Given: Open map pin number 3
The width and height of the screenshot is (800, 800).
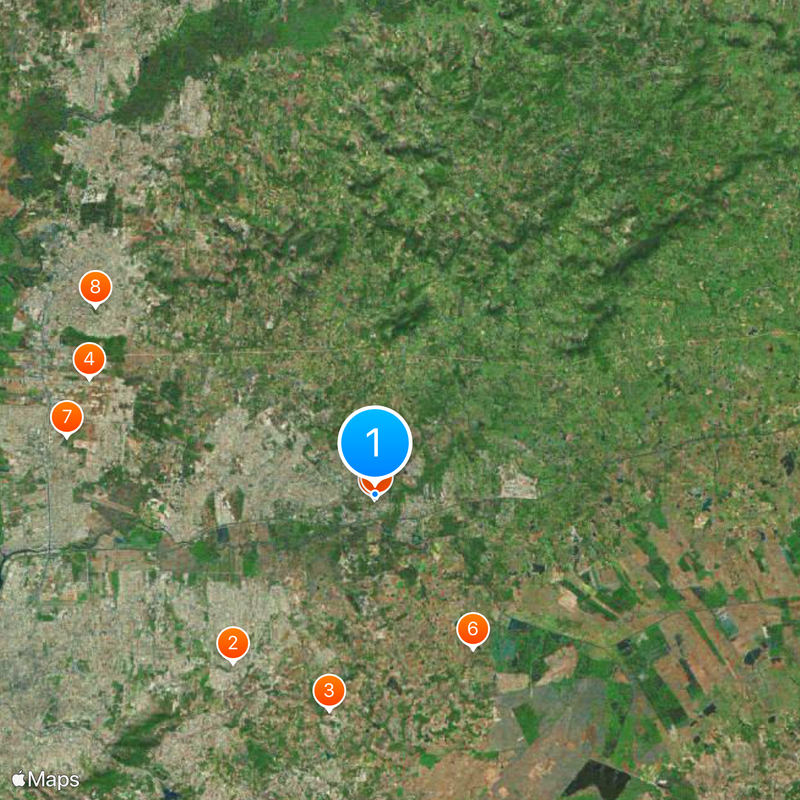Looking at the screenshot, I should click(328, 690).
